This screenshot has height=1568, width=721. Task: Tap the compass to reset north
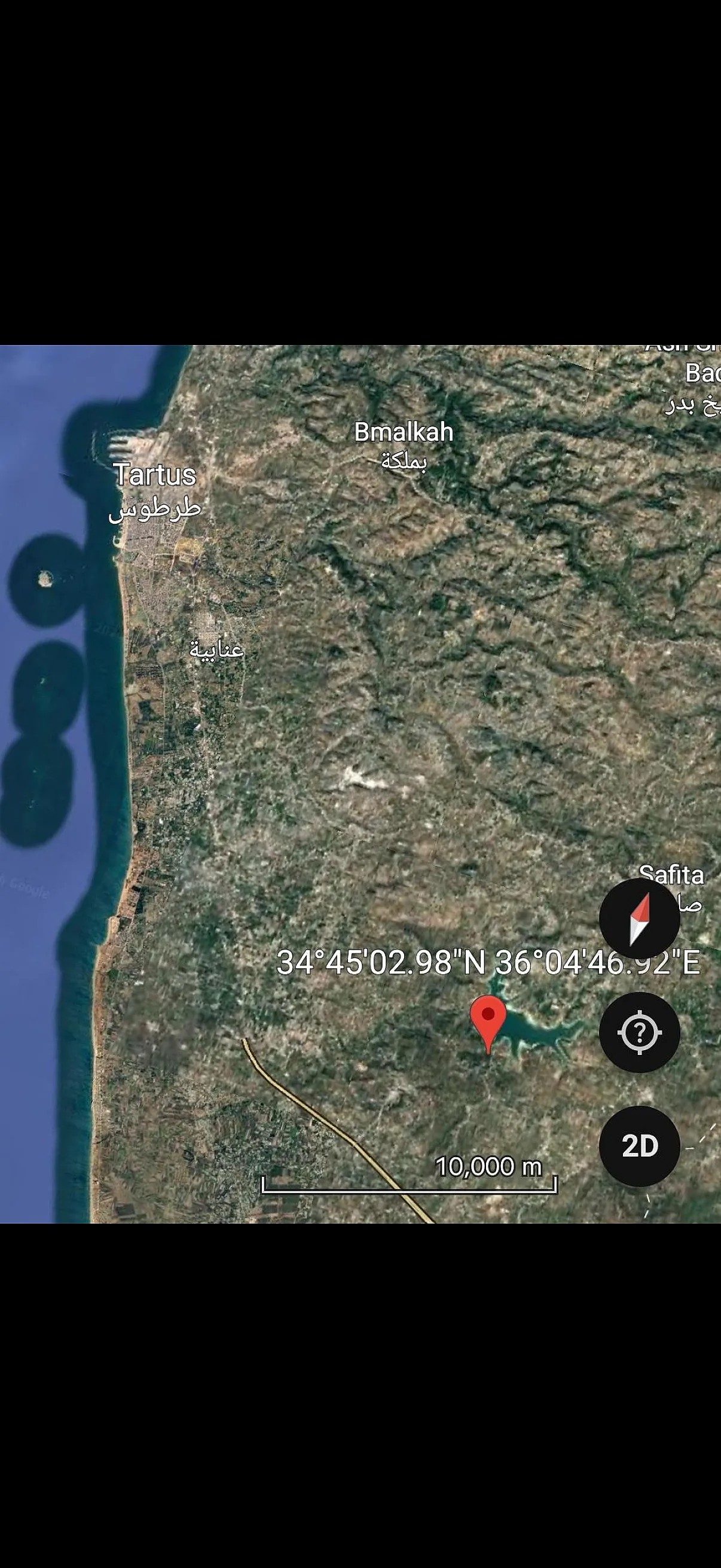(640, 919)
